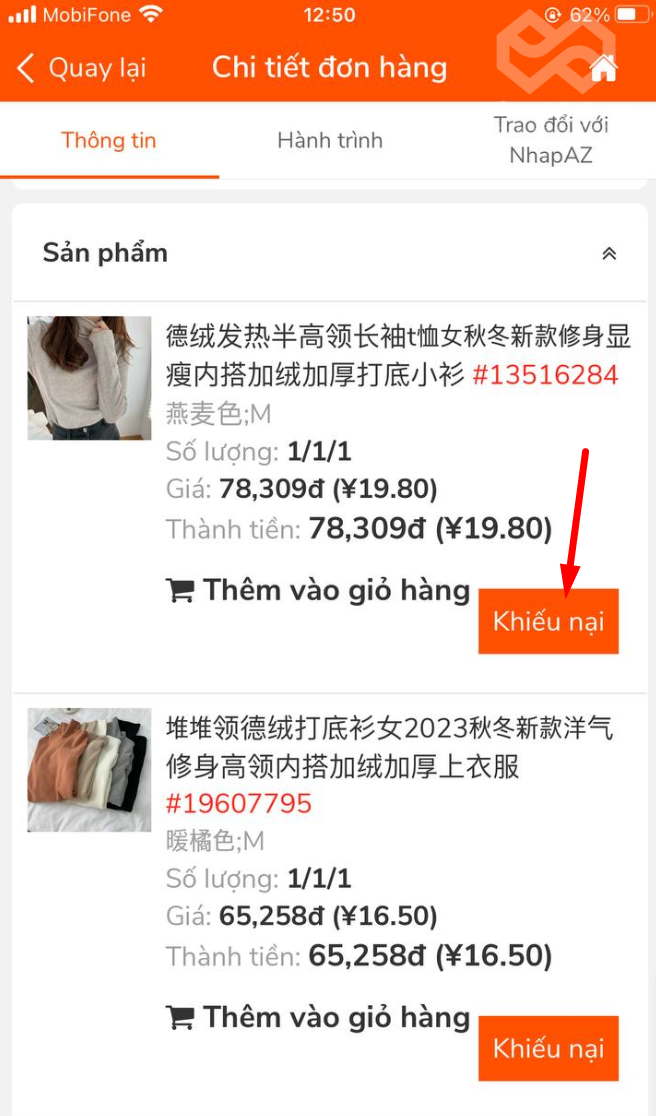Add product #13516284 to cart

318,591
